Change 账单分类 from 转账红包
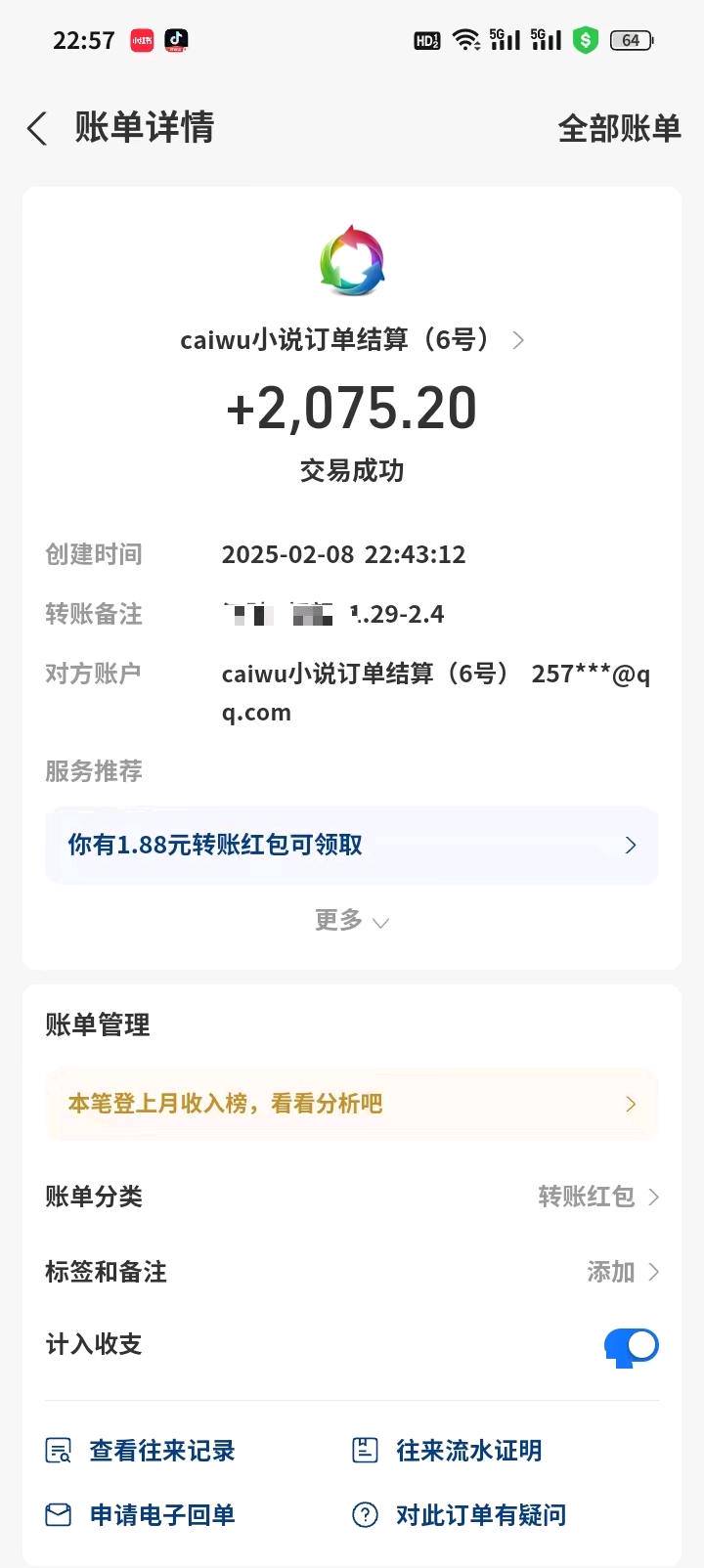 598,1197
